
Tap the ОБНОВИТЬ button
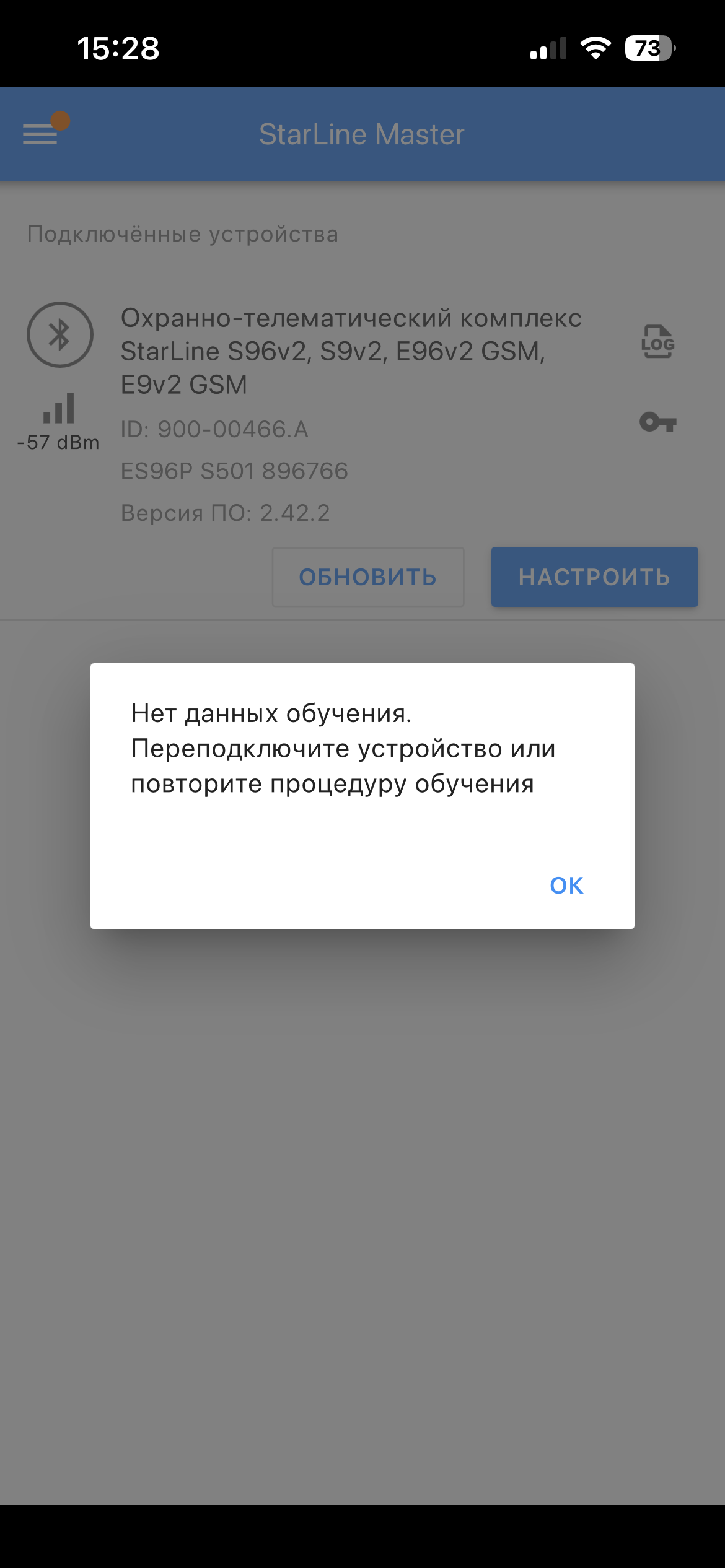[368, 577]
